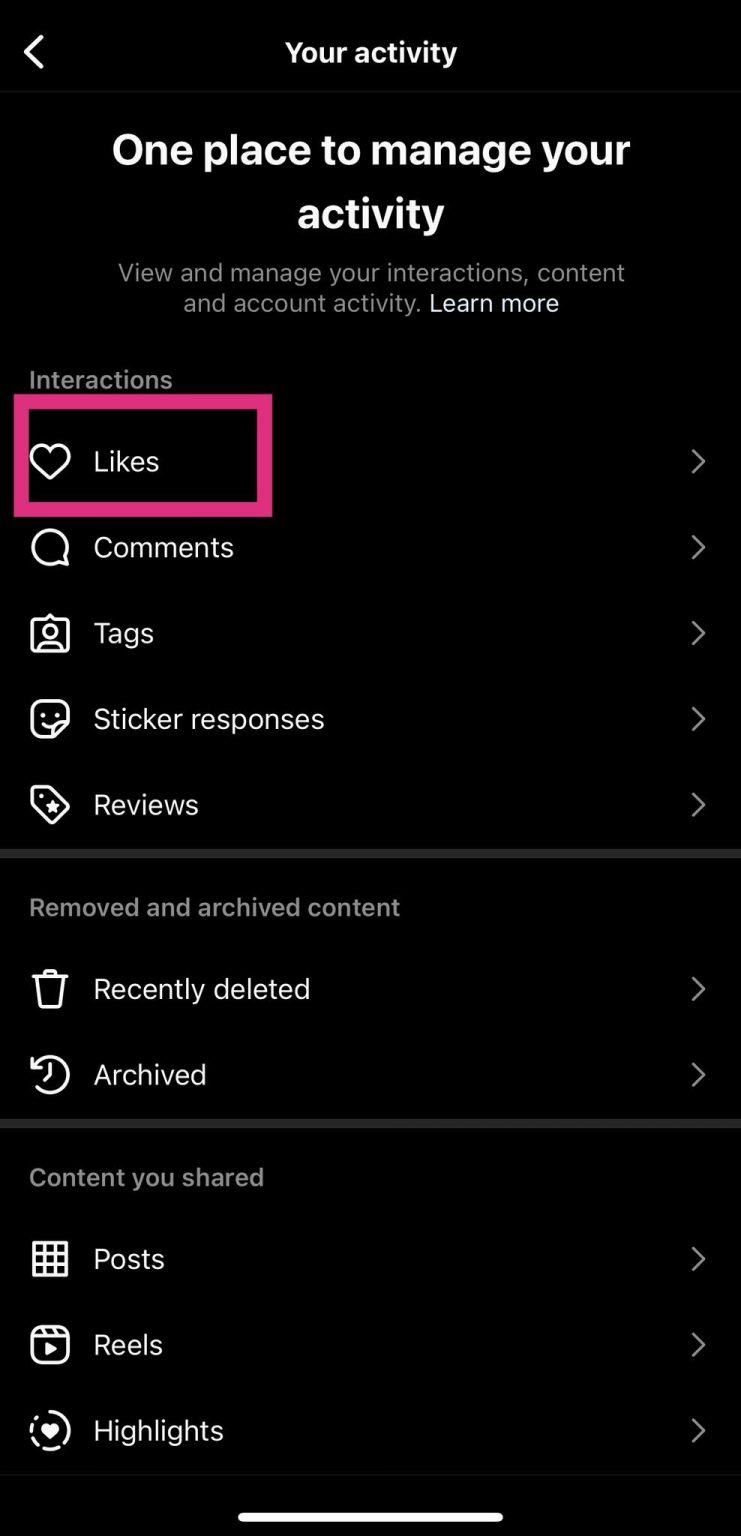Click the back arrow at top left
The height and width of the screenshot is (1536, 741).
coord(35,51)
